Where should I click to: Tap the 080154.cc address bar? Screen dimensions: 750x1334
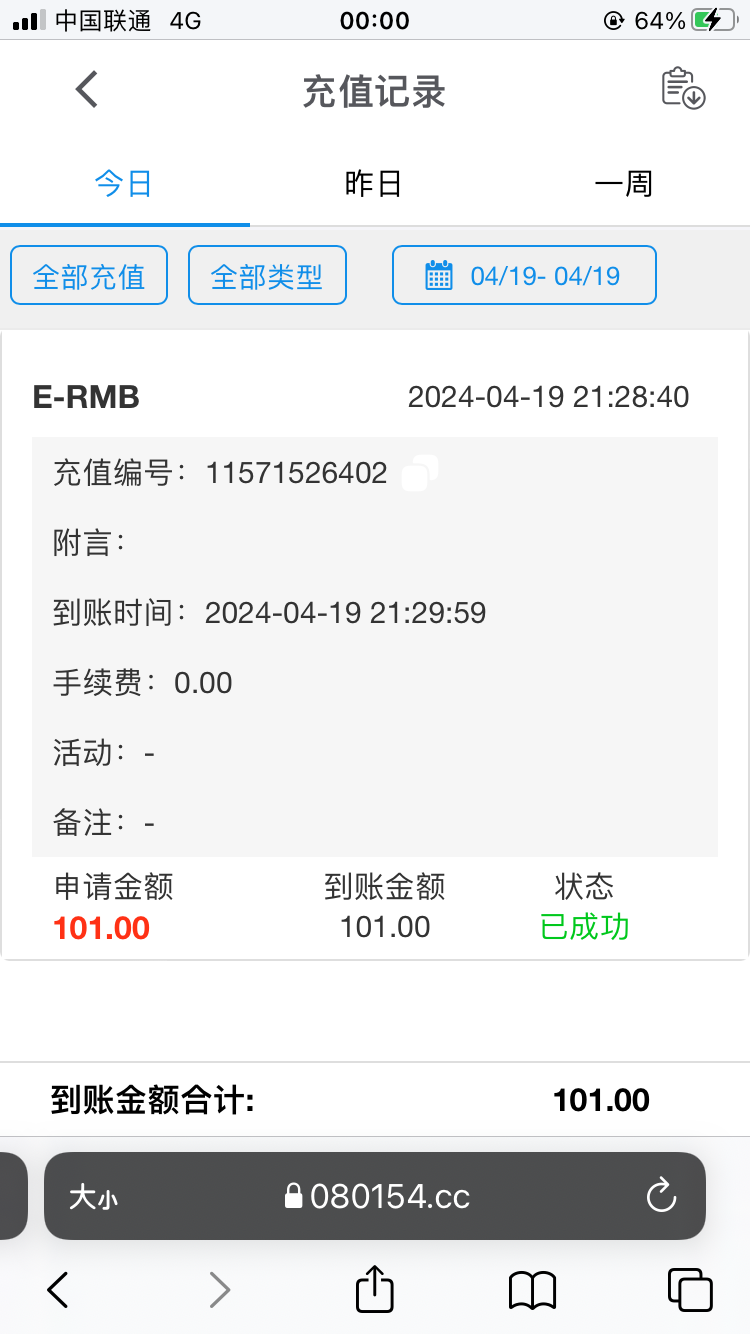point(378,1196)
